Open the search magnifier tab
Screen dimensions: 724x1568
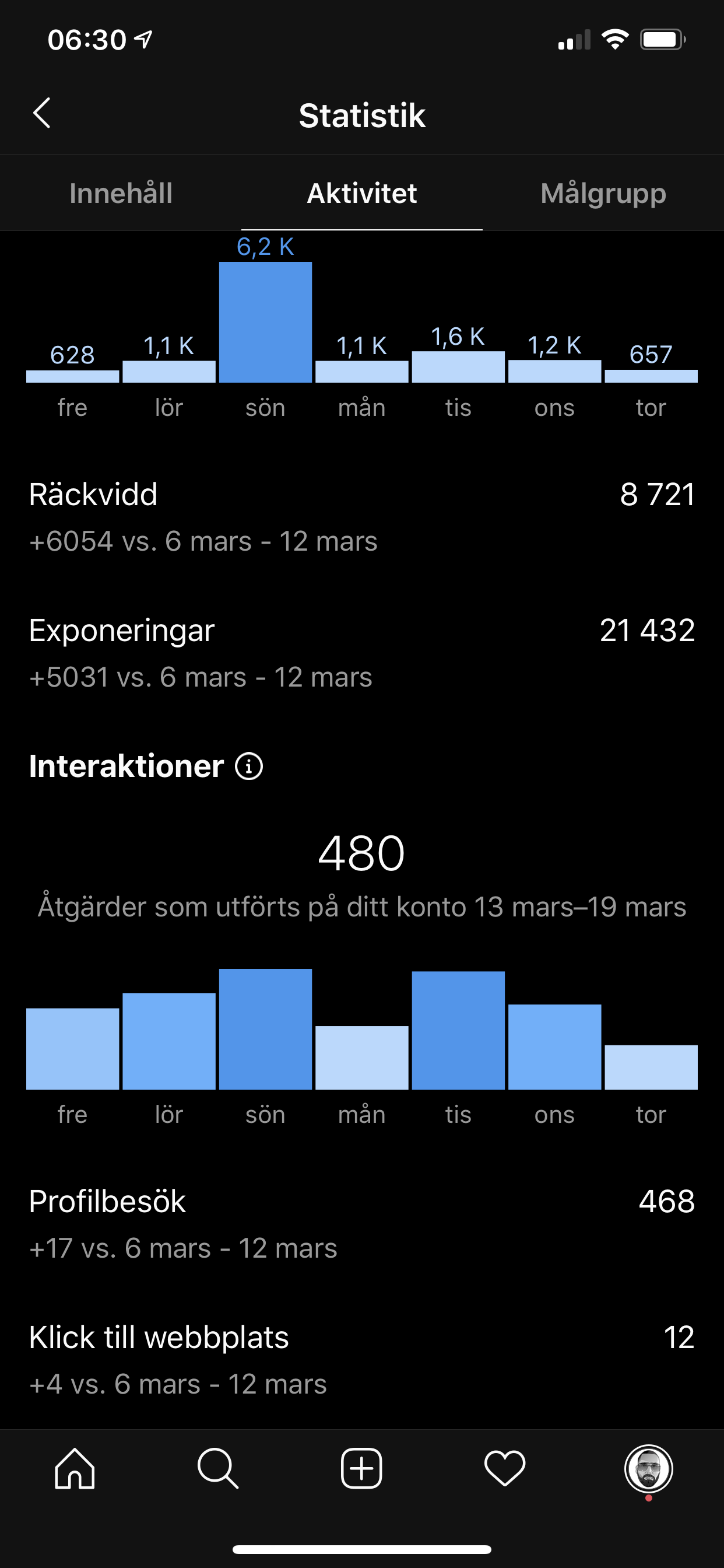(218, 1468)
